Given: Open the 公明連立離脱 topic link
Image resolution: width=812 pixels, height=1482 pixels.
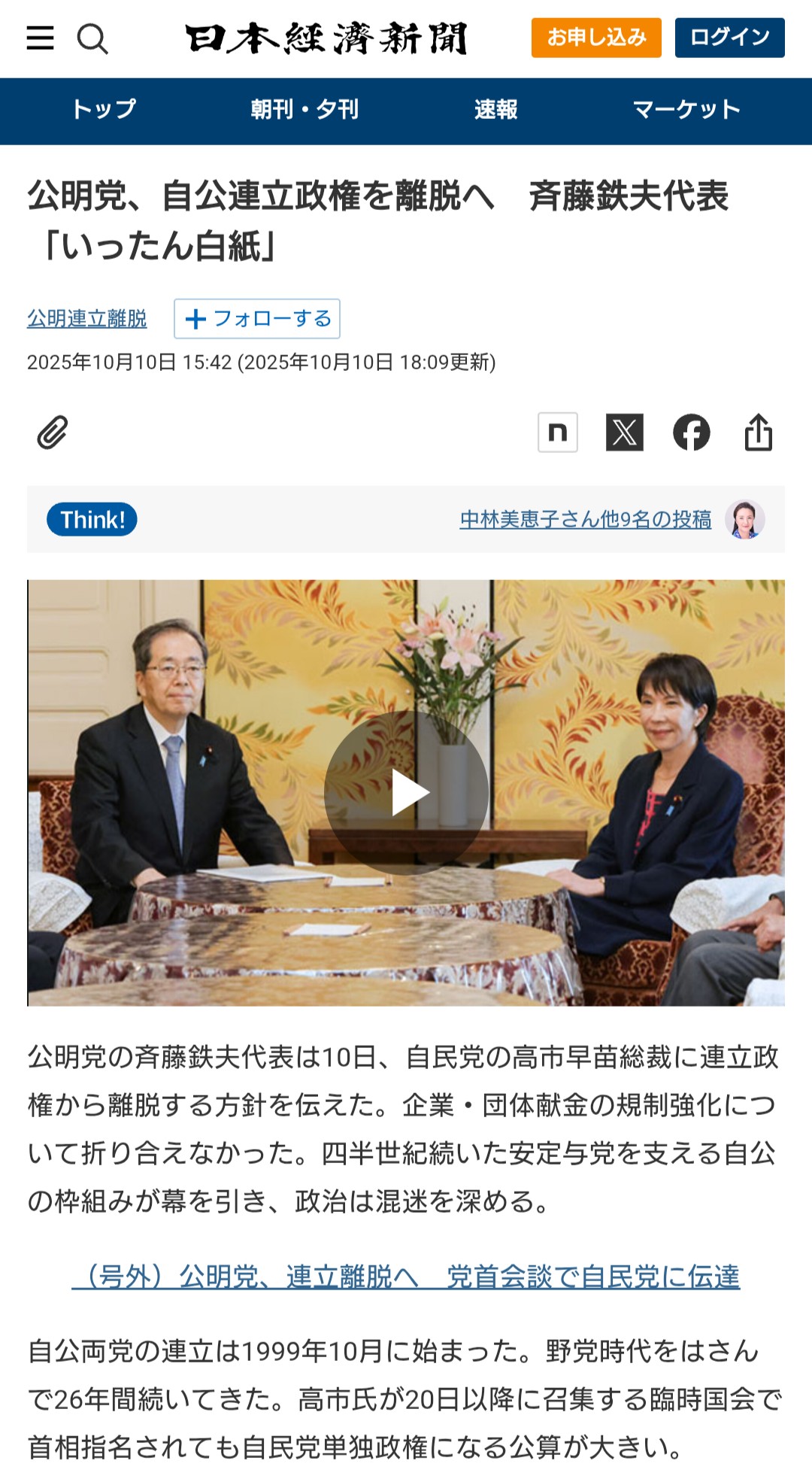Looking at the screenshot, I should (87, 319).
